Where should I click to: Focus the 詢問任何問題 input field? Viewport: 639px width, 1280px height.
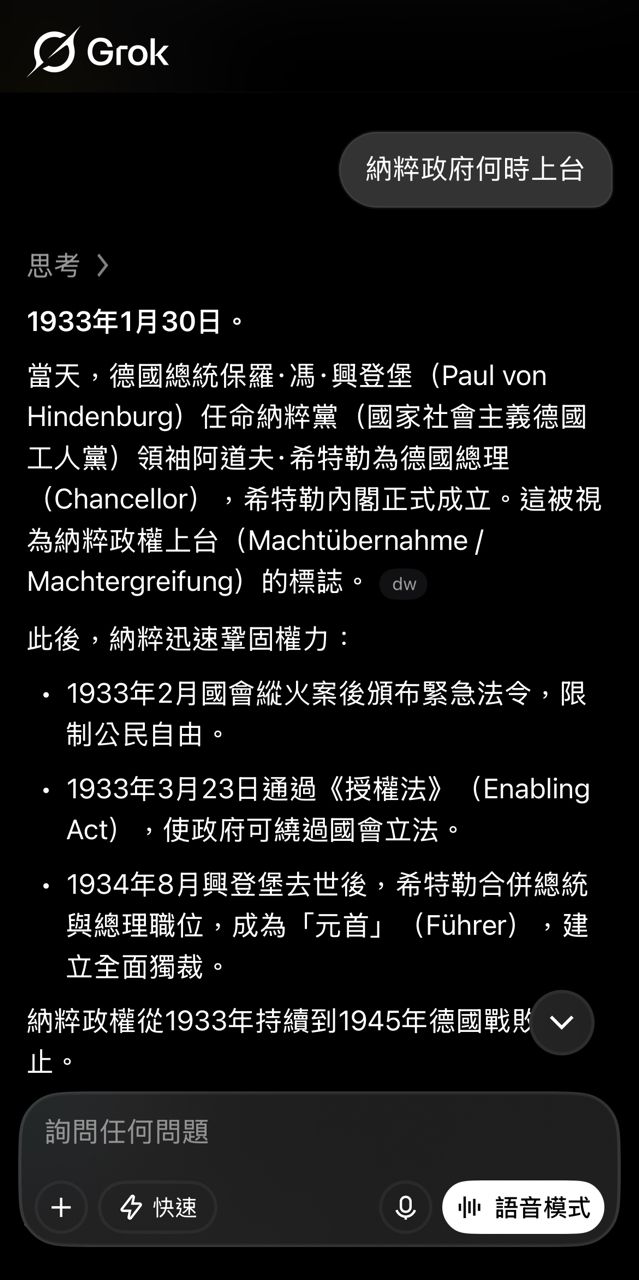coord(319,1132)
